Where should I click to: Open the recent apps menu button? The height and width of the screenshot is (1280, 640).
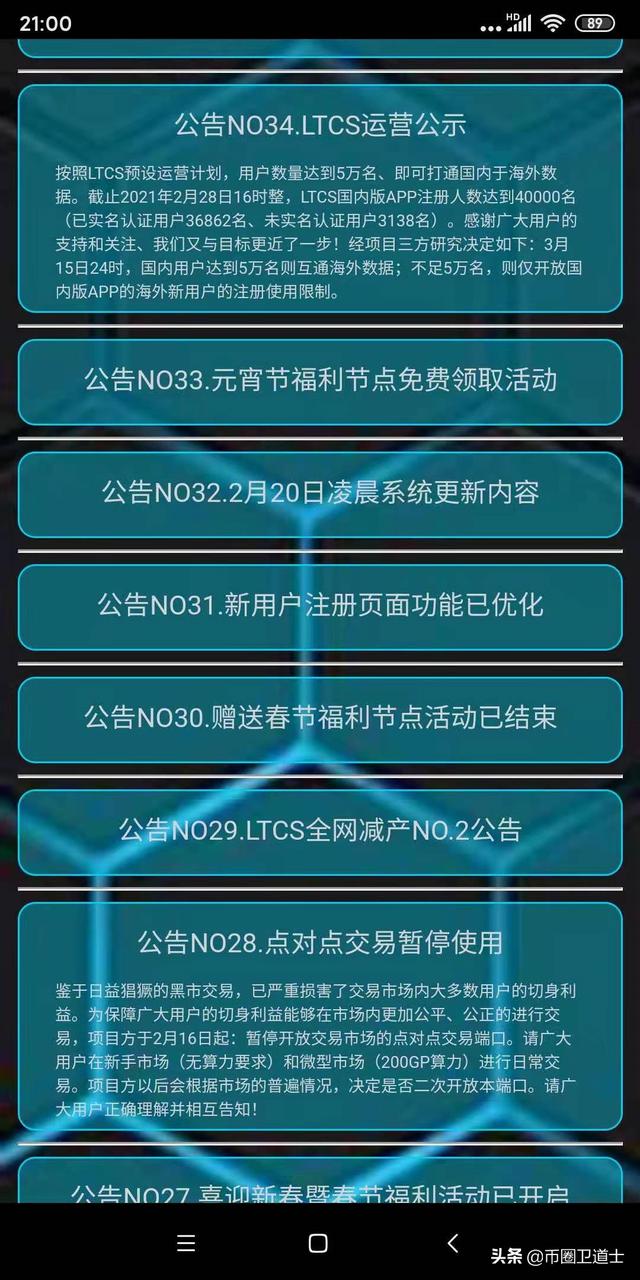(186, 1243)
